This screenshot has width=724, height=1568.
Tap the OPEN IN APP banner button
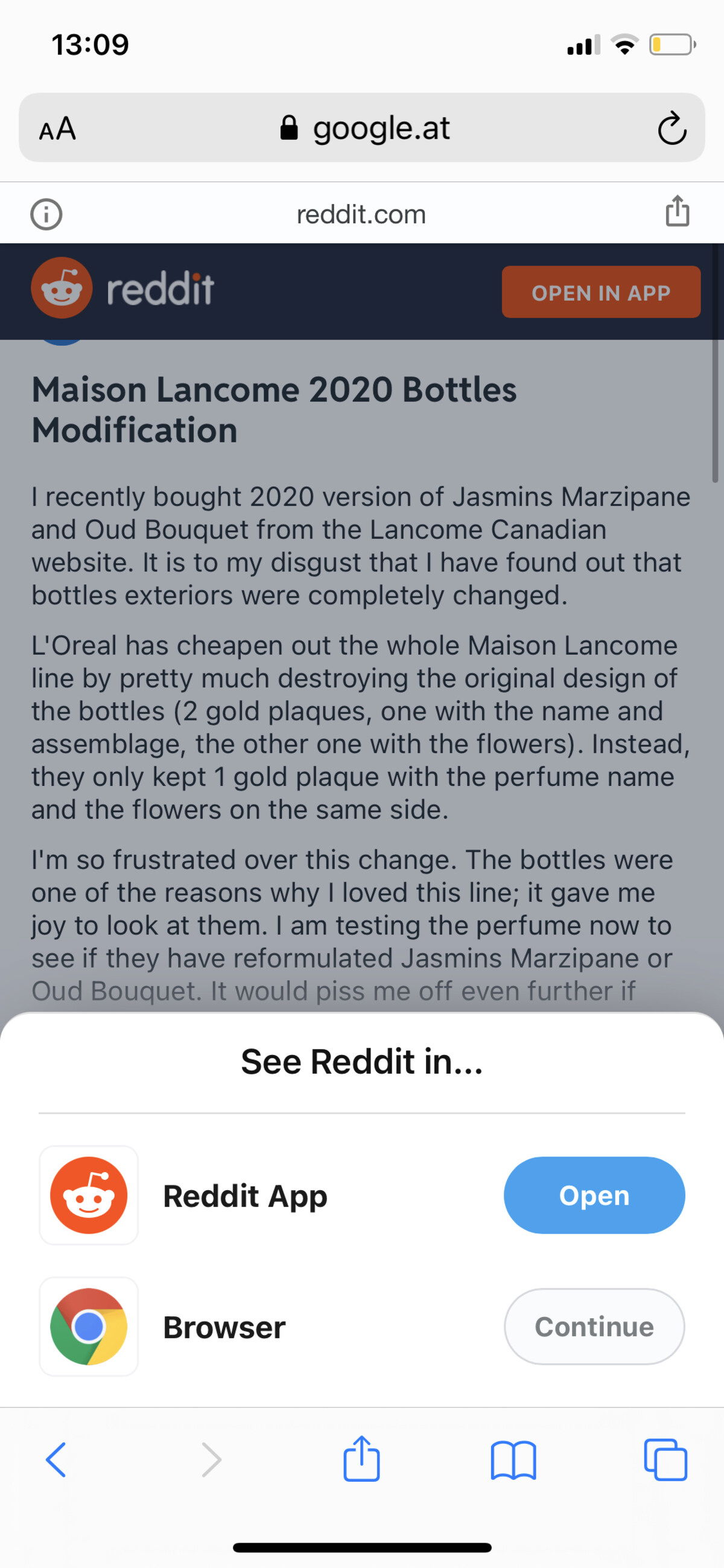click(x=601, y=292)
